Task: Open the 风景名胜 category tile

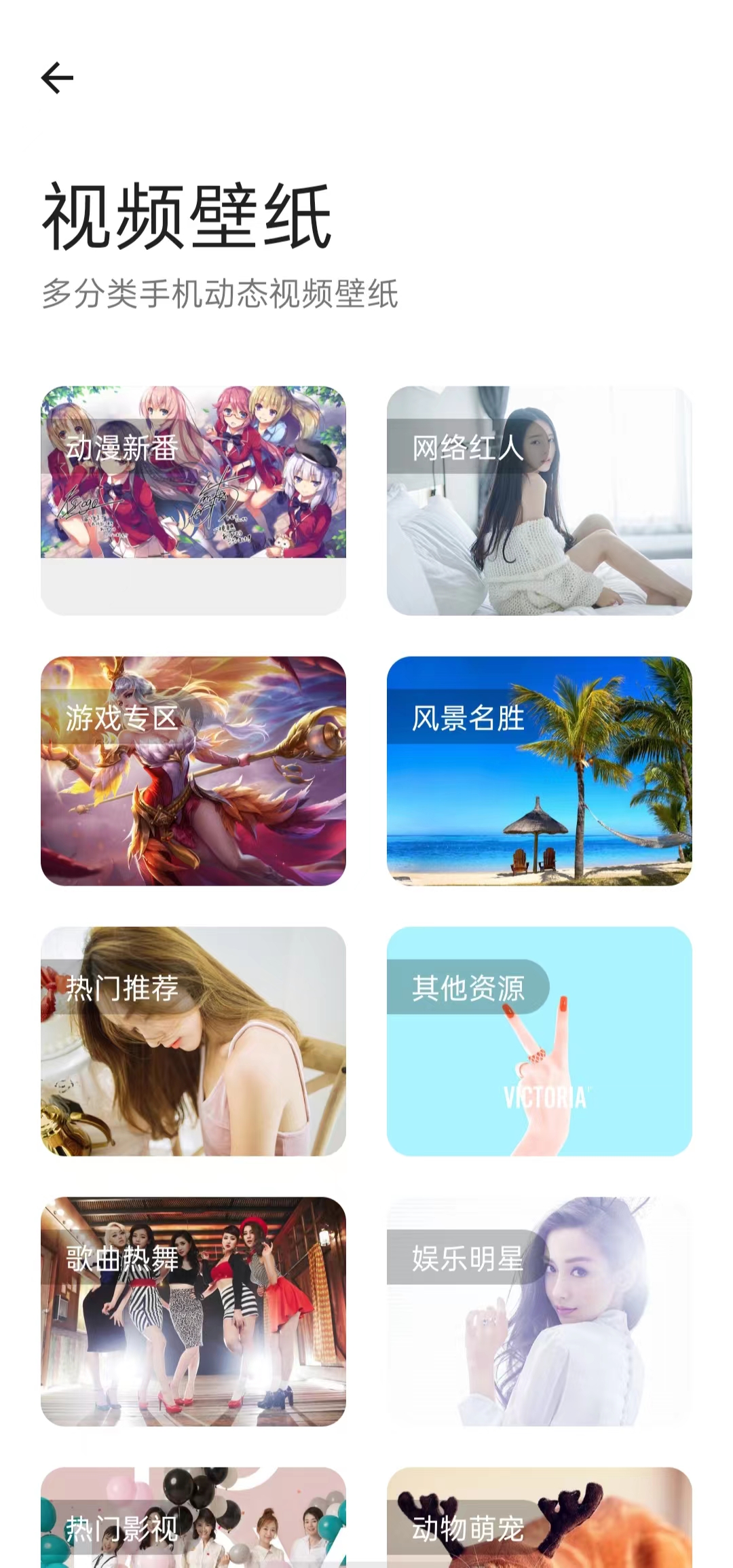Action: 539,771
